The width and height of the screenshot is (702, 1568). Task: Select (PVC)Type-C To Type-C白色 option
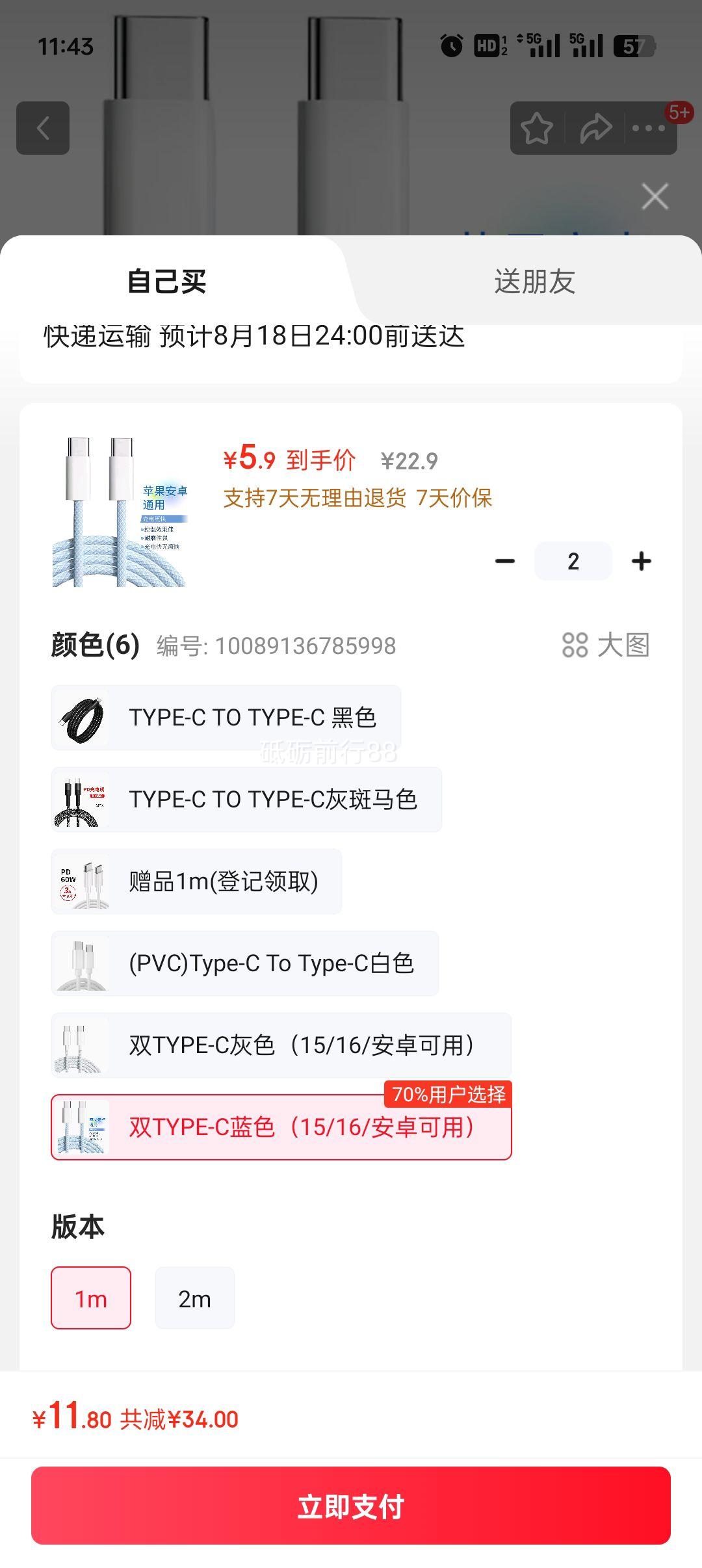(x=245, y=963)
